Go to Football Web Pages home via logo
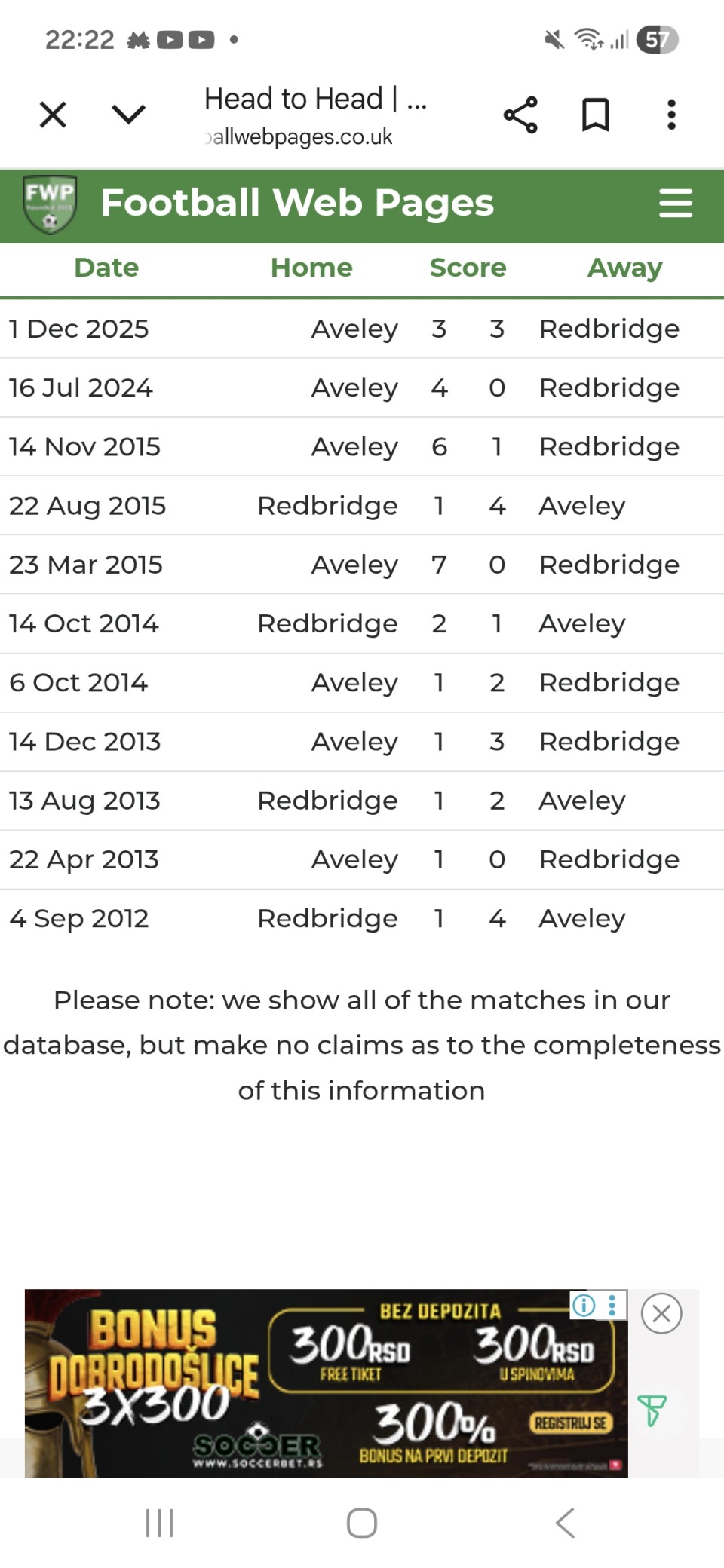 (x=50, y=204)
